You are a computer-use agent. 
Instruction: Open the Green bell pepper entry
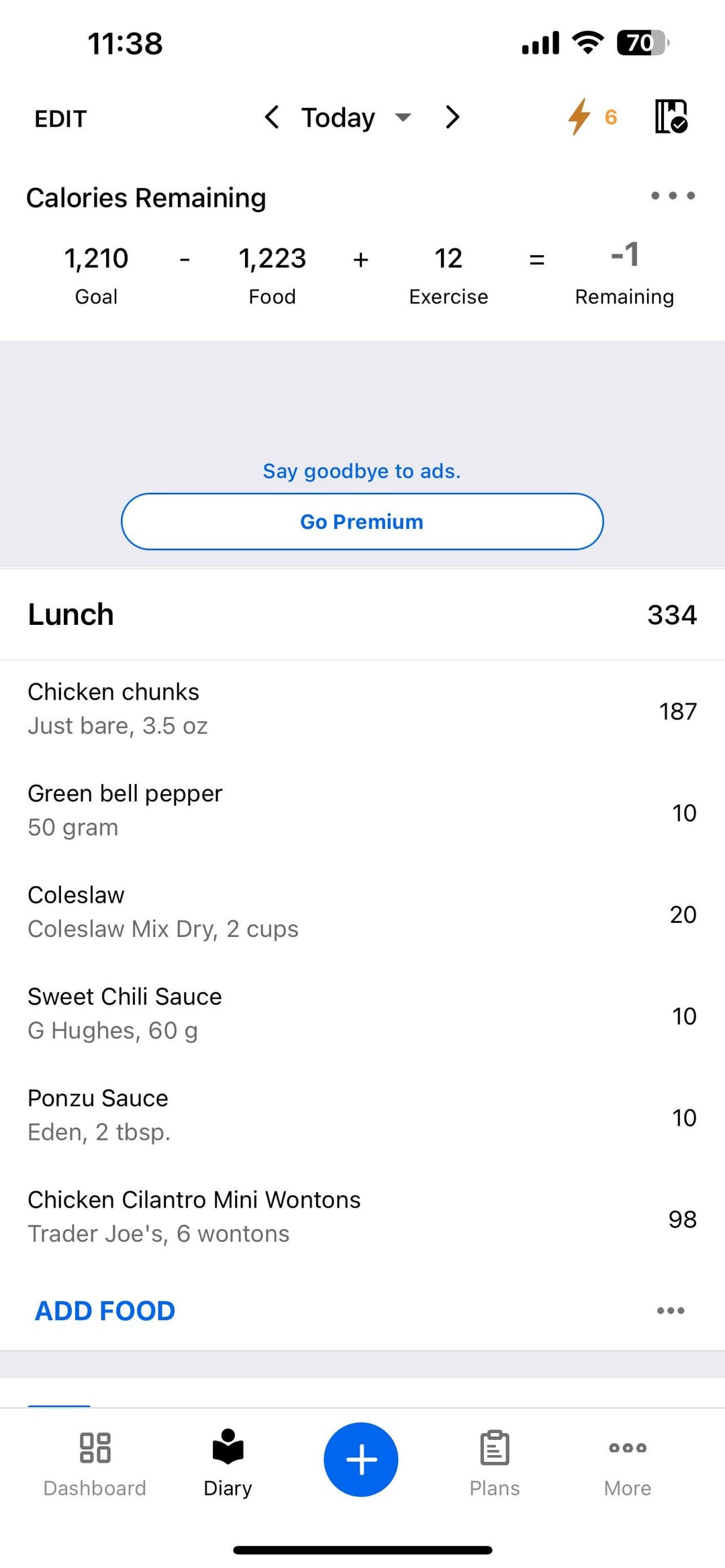click(362, 812)
